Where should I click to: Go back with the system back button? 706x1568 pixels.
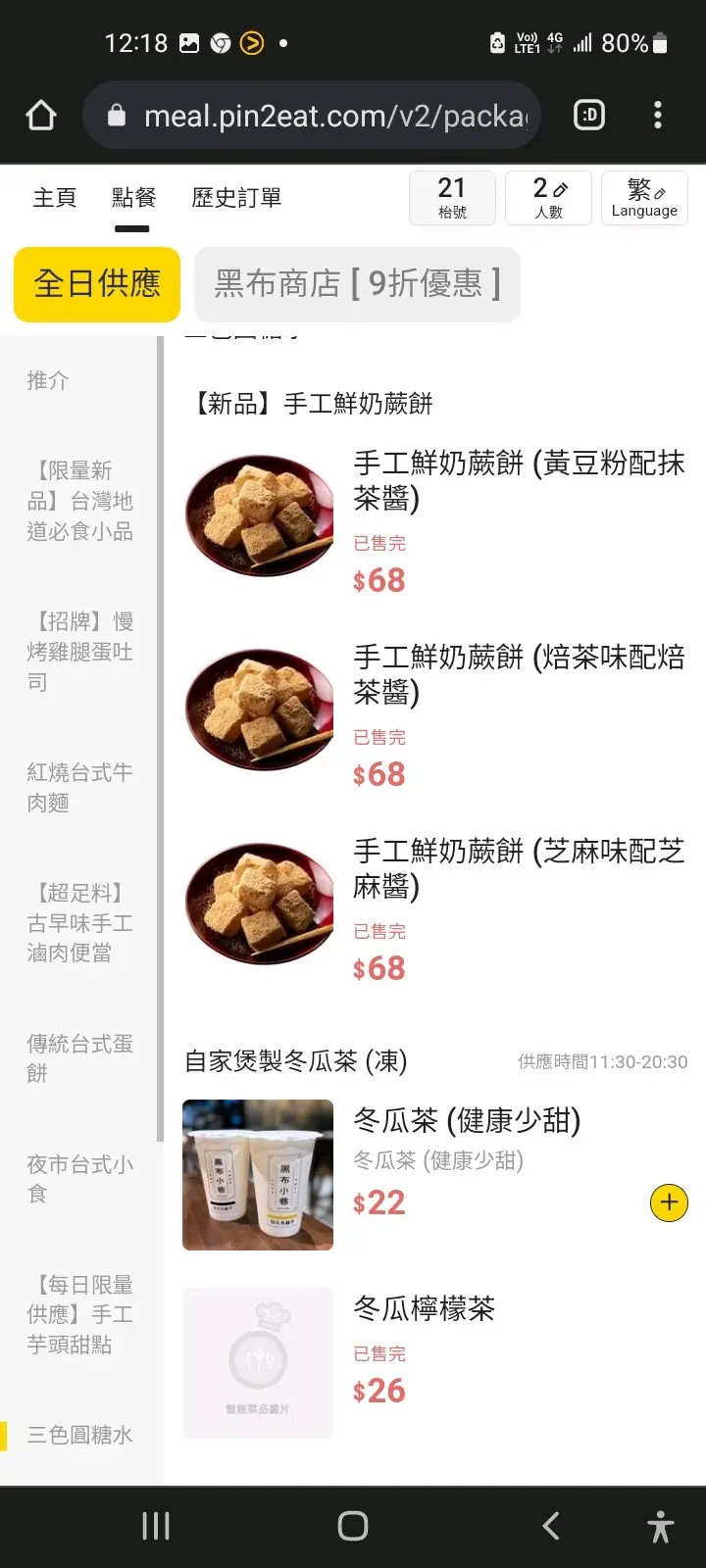tap(551, 1526)
